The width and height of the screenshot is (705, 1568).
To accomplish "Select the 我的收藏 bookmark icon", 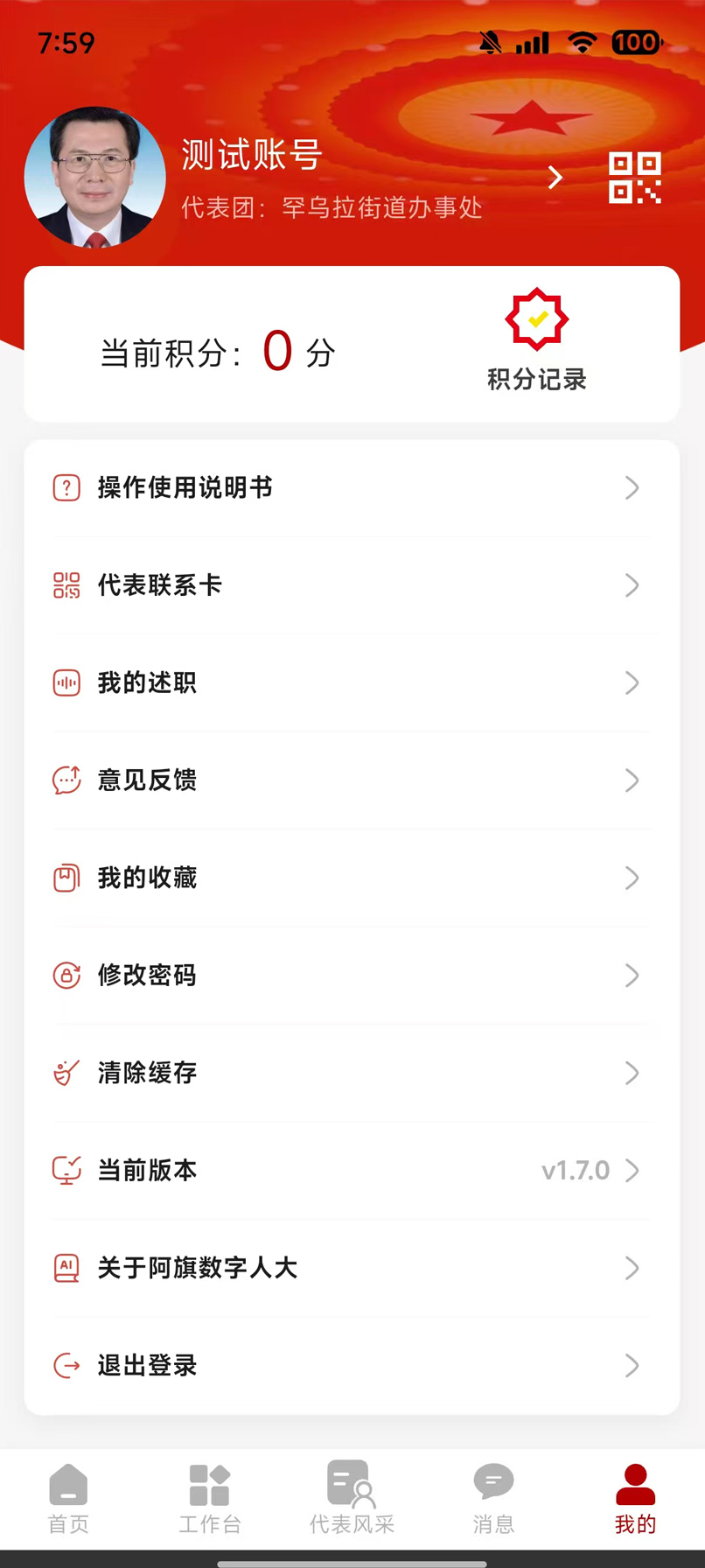I will (66, 878).
